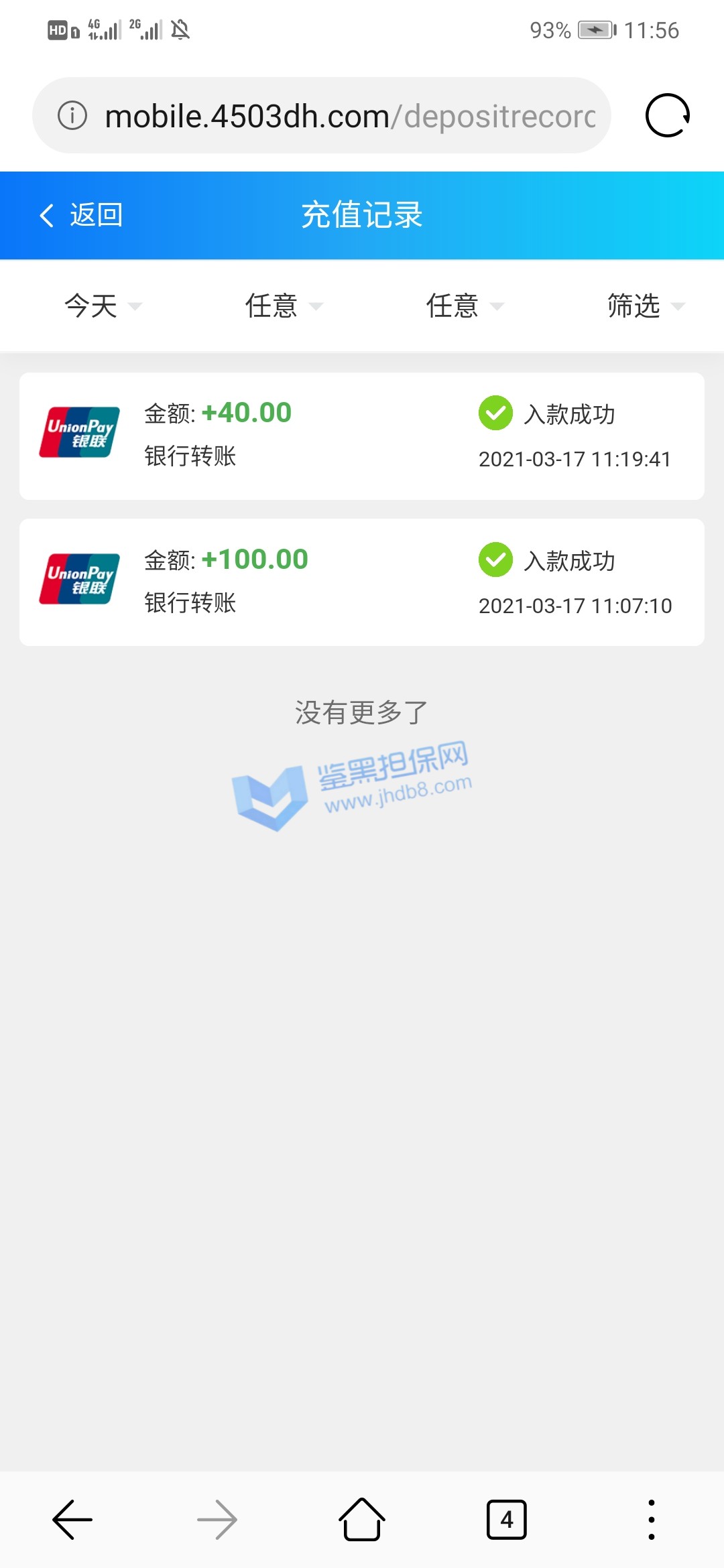Screen dimensions: 724x1568
Task: Expand the second 任意 filter dropdown
Action: coord(464,306)
